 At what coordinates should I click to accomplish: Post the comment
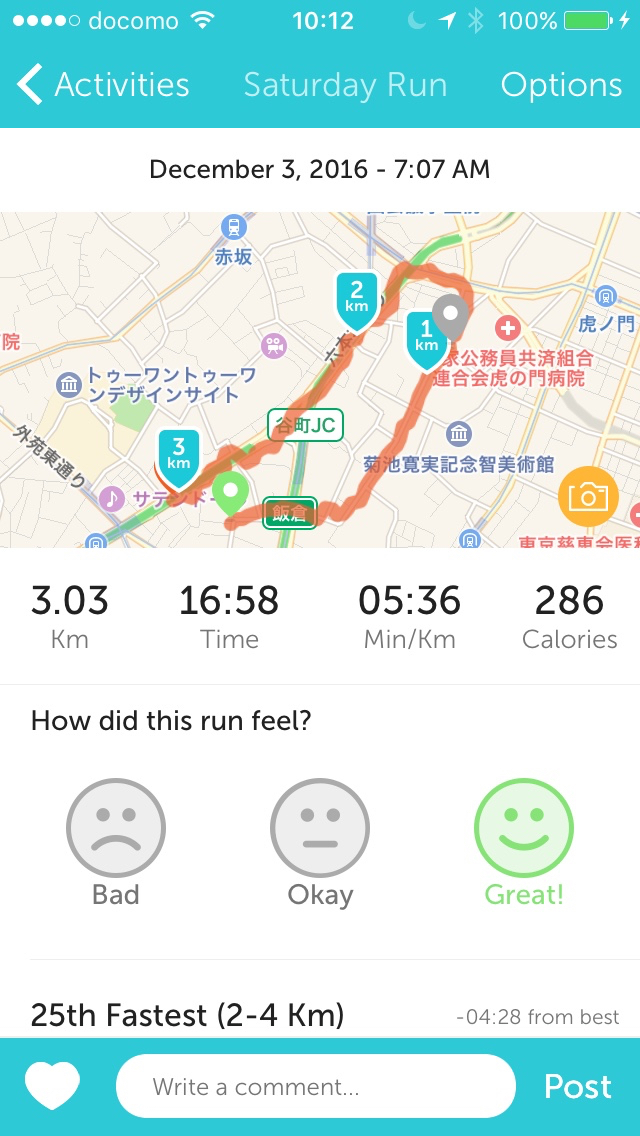tap(577, 1086)
